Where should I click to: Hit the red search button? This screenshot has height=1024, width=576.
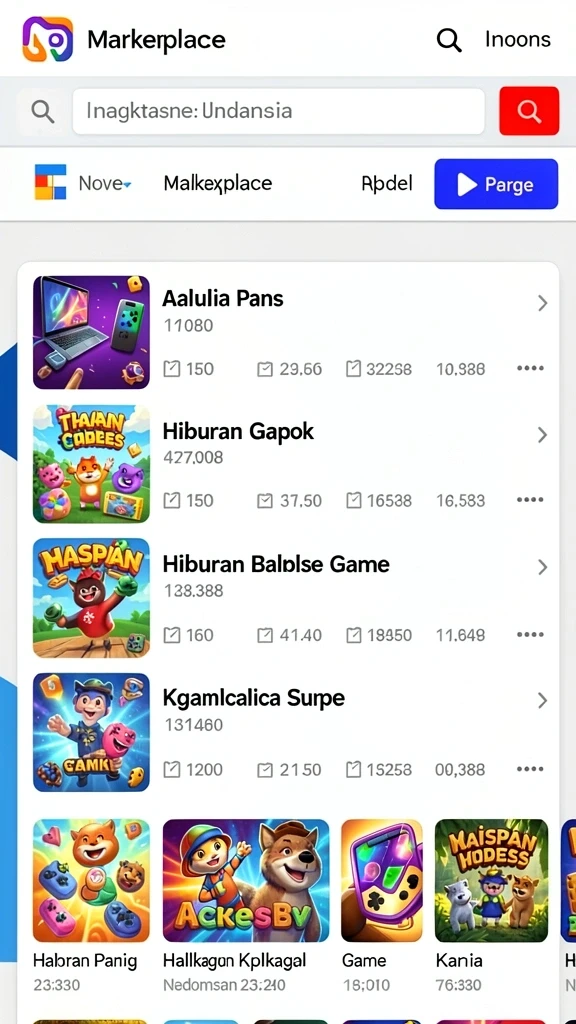click(x=529, y=111)
